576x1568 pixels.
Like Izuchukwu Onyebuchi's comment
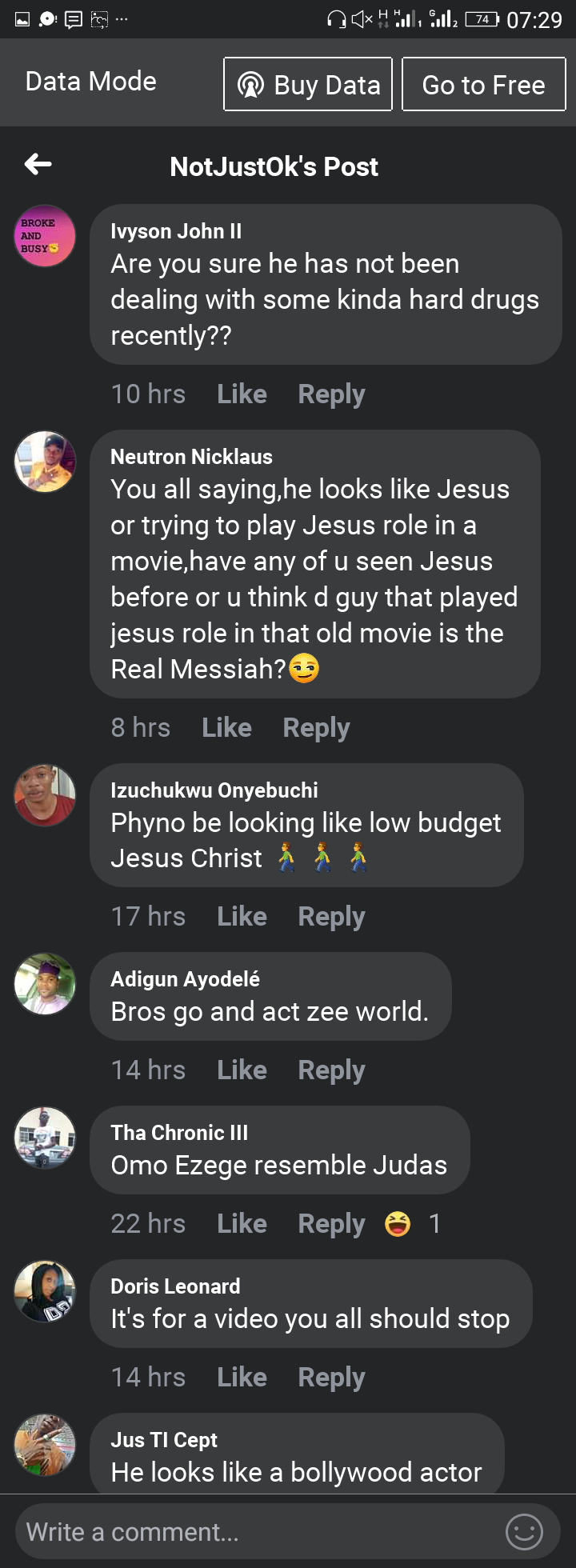pyautogui.click(x=242, y=916)
